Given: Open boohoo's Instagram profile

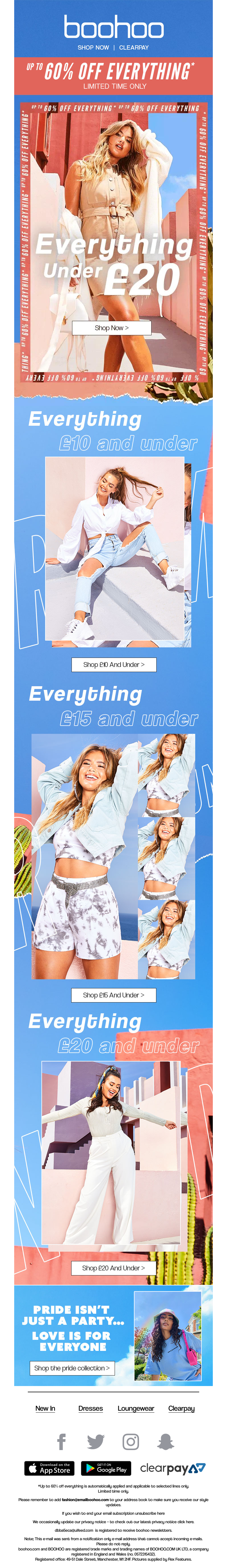Looking at the screenshot, I should pyautogui.click(x=131, y=1441).
